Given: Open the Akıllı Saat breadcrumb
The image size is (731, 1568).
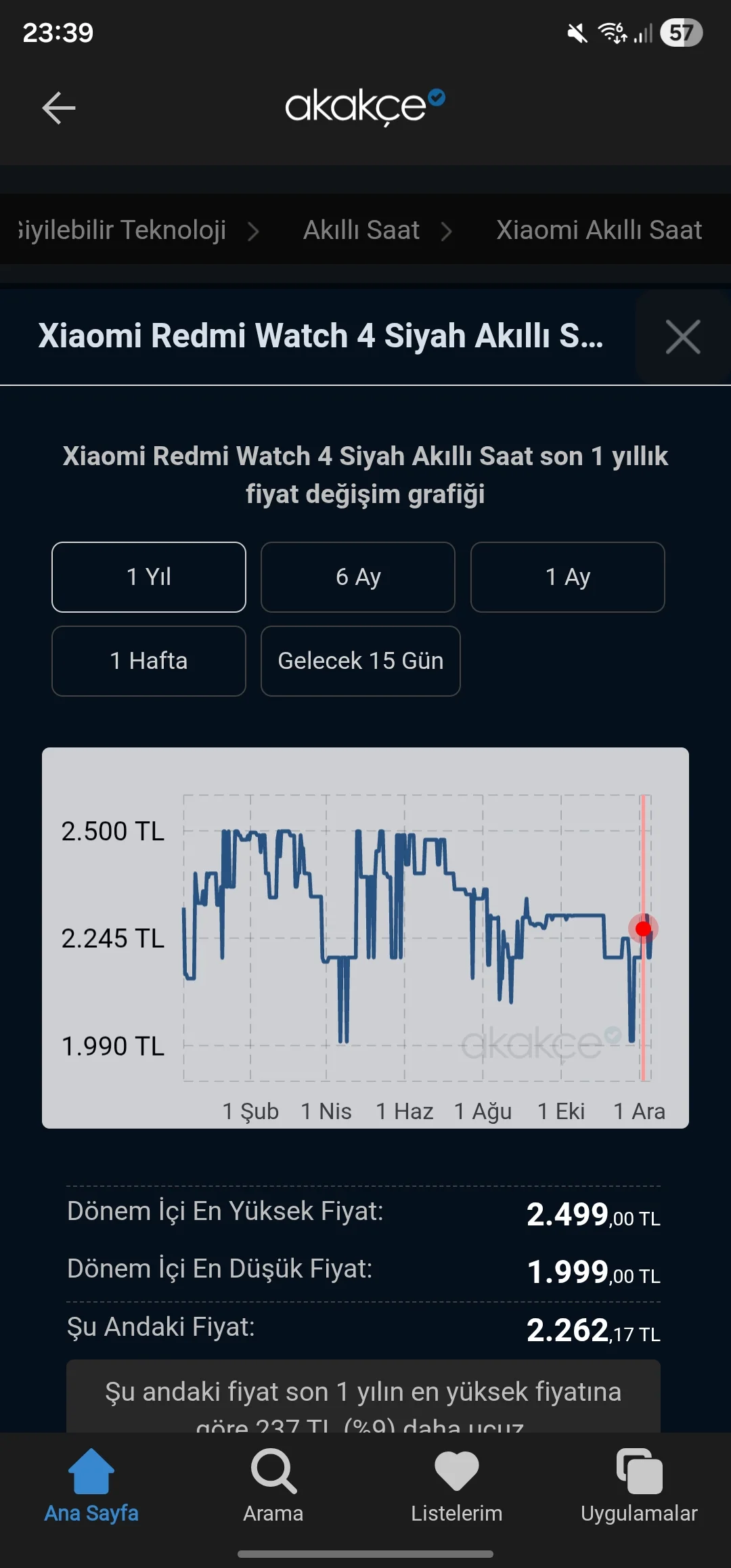Looking at the screenshot, I should pos(361,230).
